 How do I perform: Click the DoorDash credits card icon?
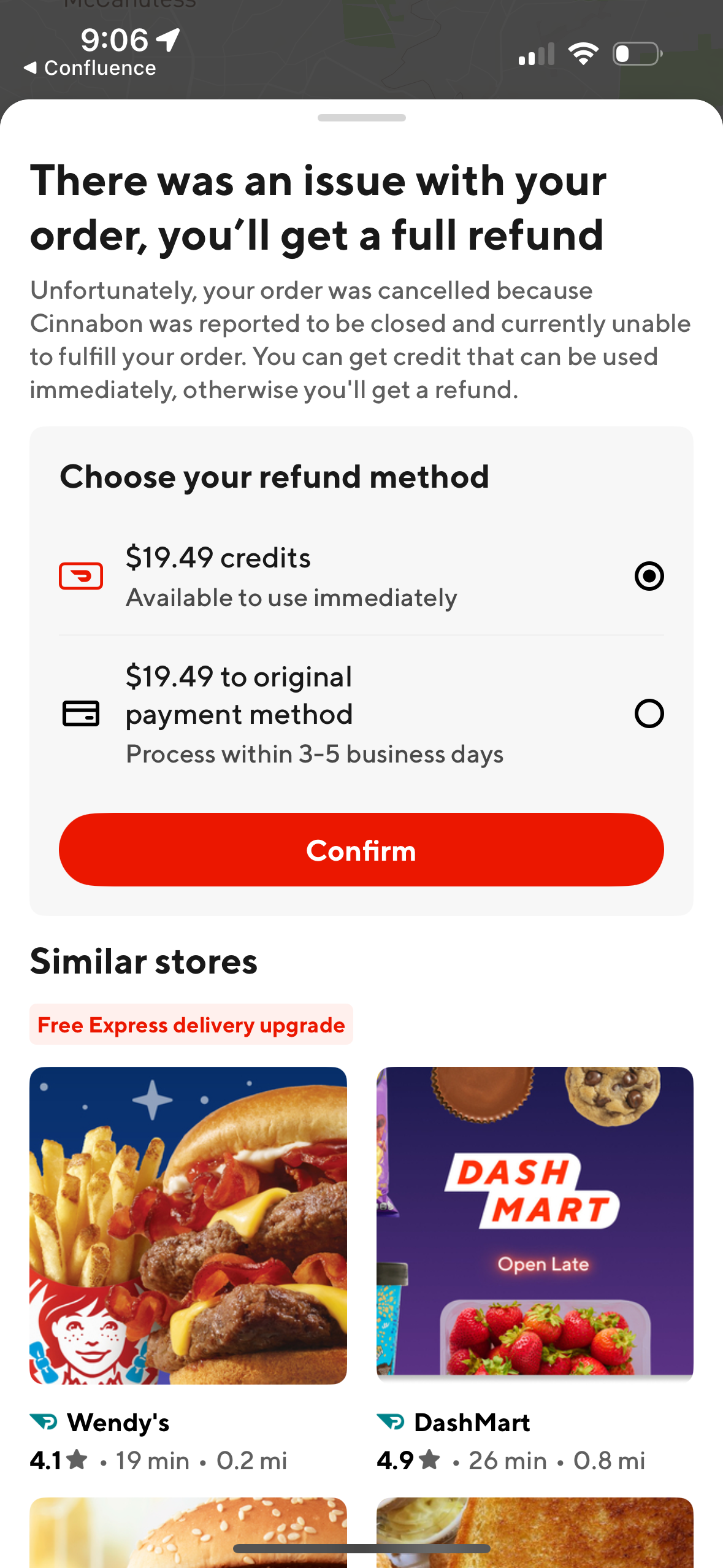pos(80,575)
